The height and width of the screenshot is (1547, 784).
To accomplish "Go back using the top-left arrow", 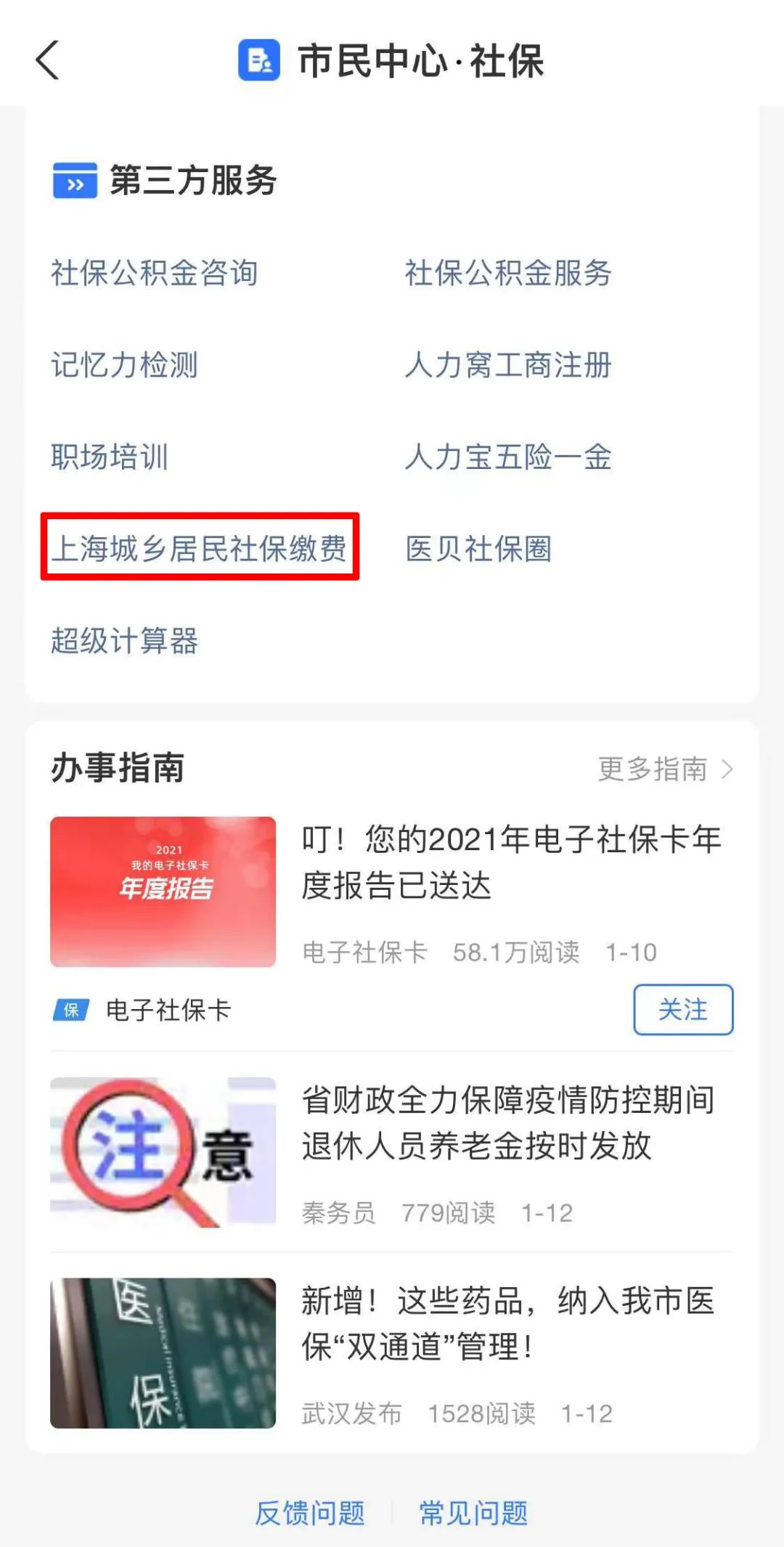I will 47,60.
